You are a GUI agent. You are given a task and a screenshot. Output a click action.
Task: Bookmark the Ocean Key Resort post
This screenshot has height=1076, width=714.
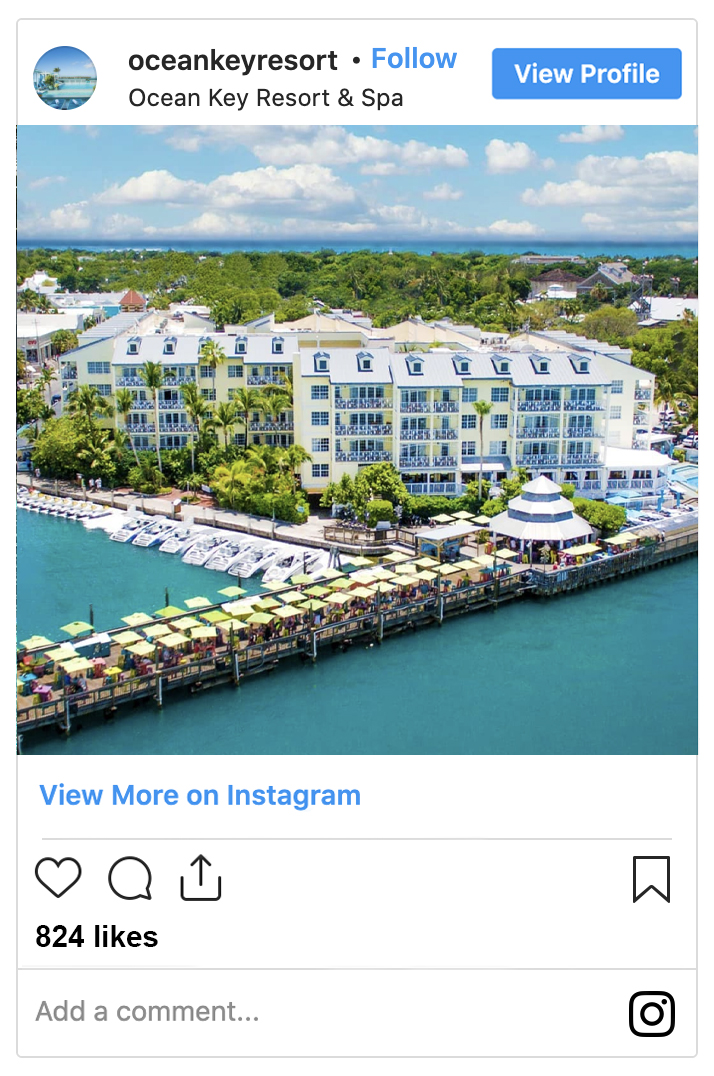[651, 879]
